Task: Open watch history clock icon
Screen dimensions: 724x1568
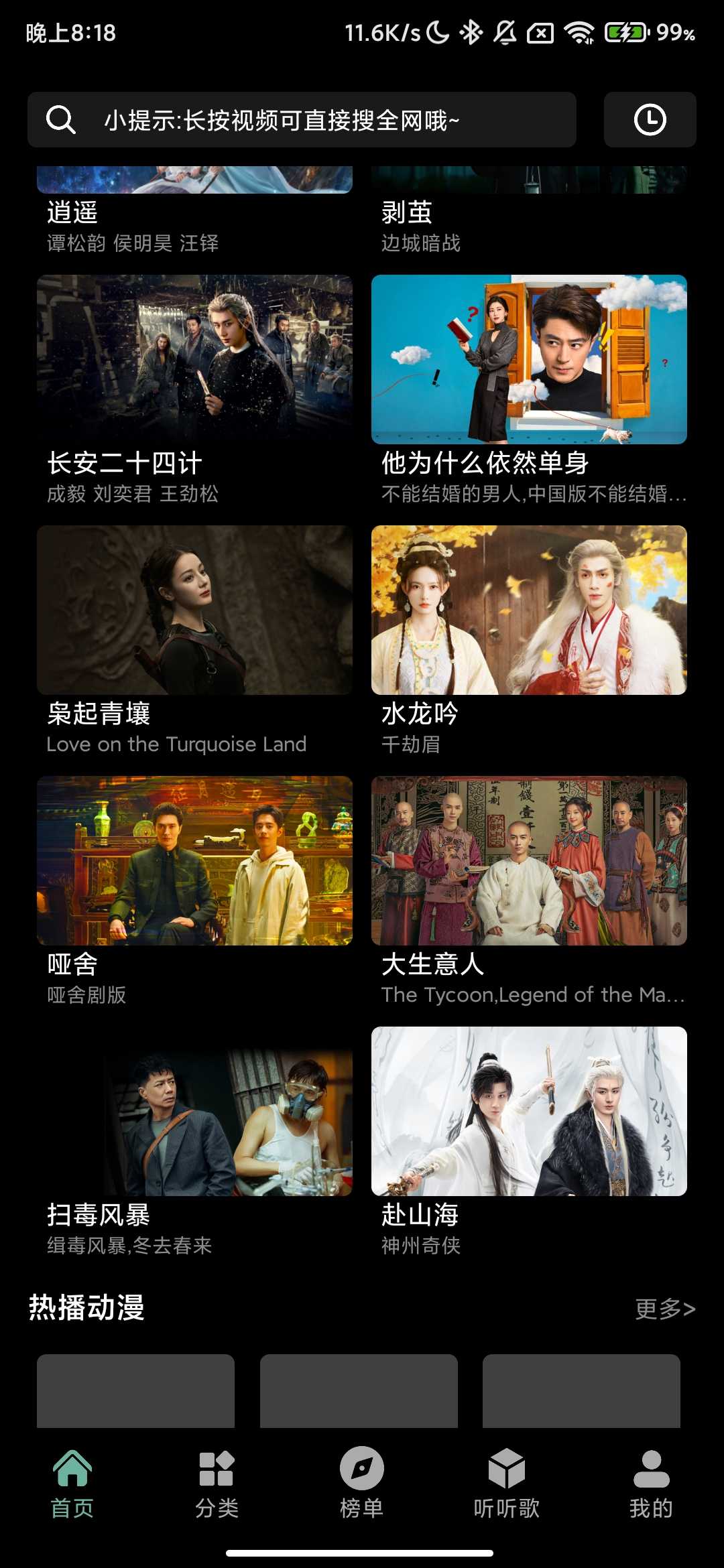Action: pyautogui.click(x=650, y=120)
